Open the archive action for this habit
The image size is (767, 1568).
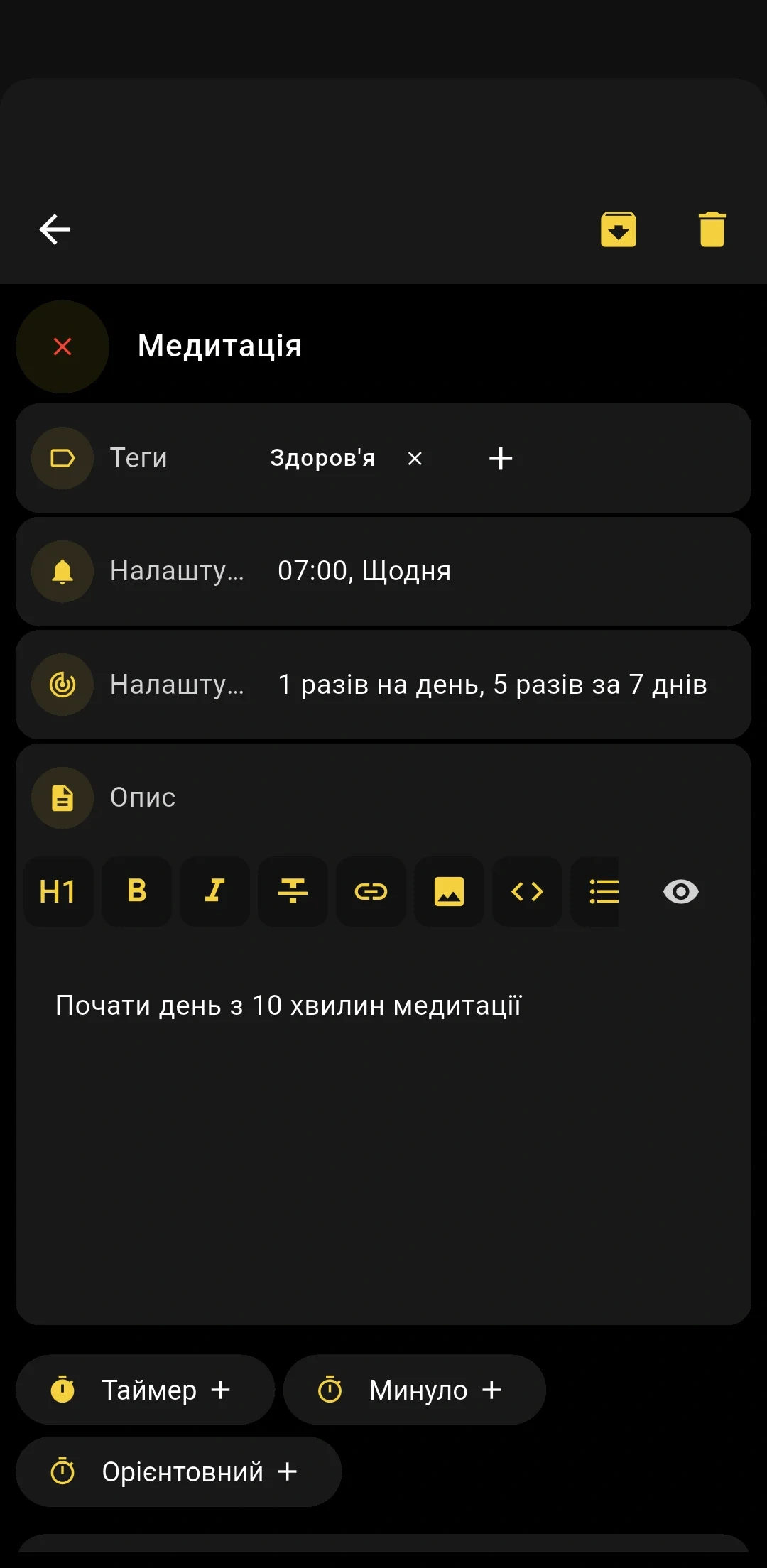(617, 229)
